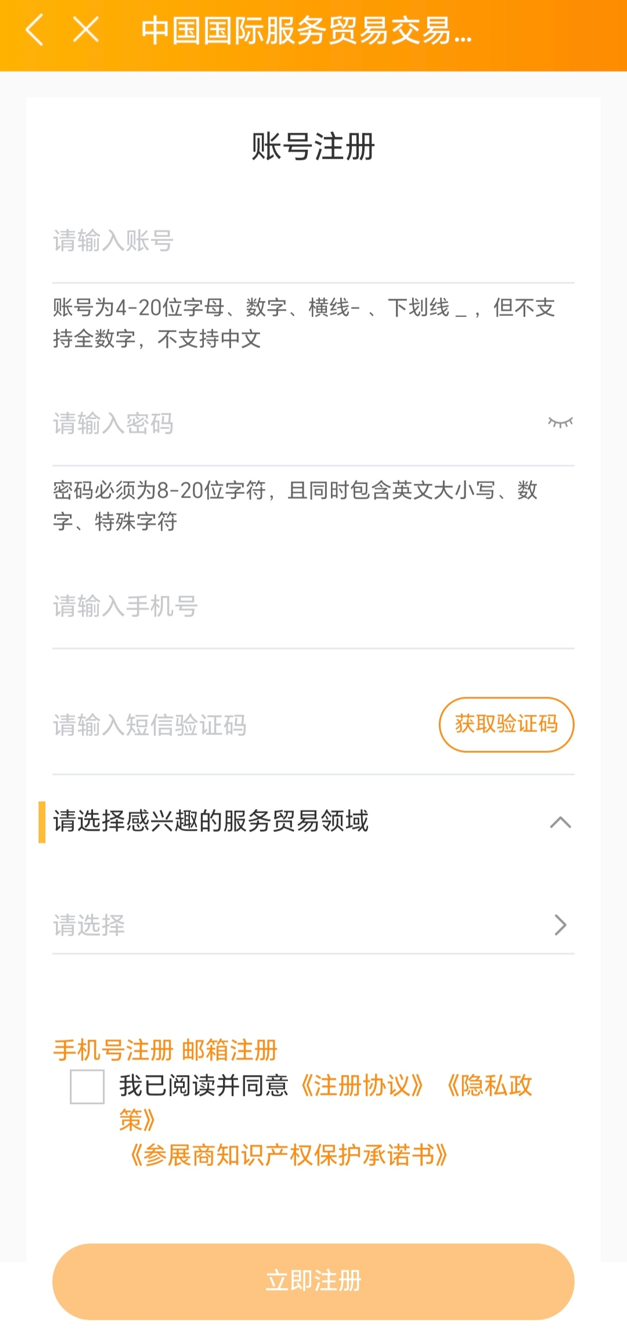The width and height of the screenshot is (627, 1335).
Task: Switch to 手机号注册
Action: click(x=113, y=1050)
